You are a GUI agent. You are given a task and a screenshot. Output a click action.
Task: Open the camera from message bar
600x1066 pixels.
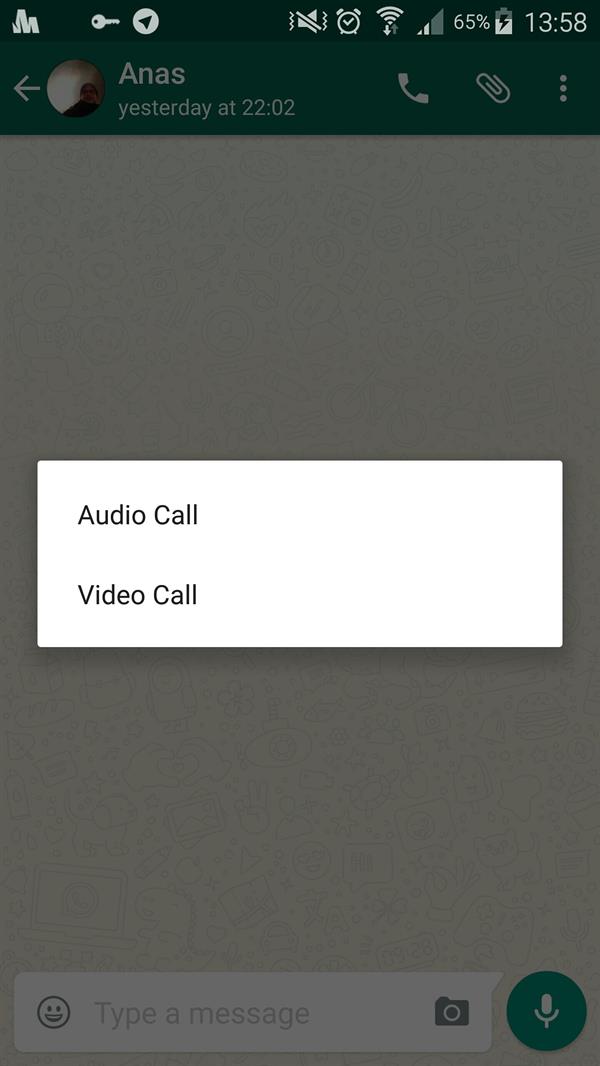pos(452,1012)
